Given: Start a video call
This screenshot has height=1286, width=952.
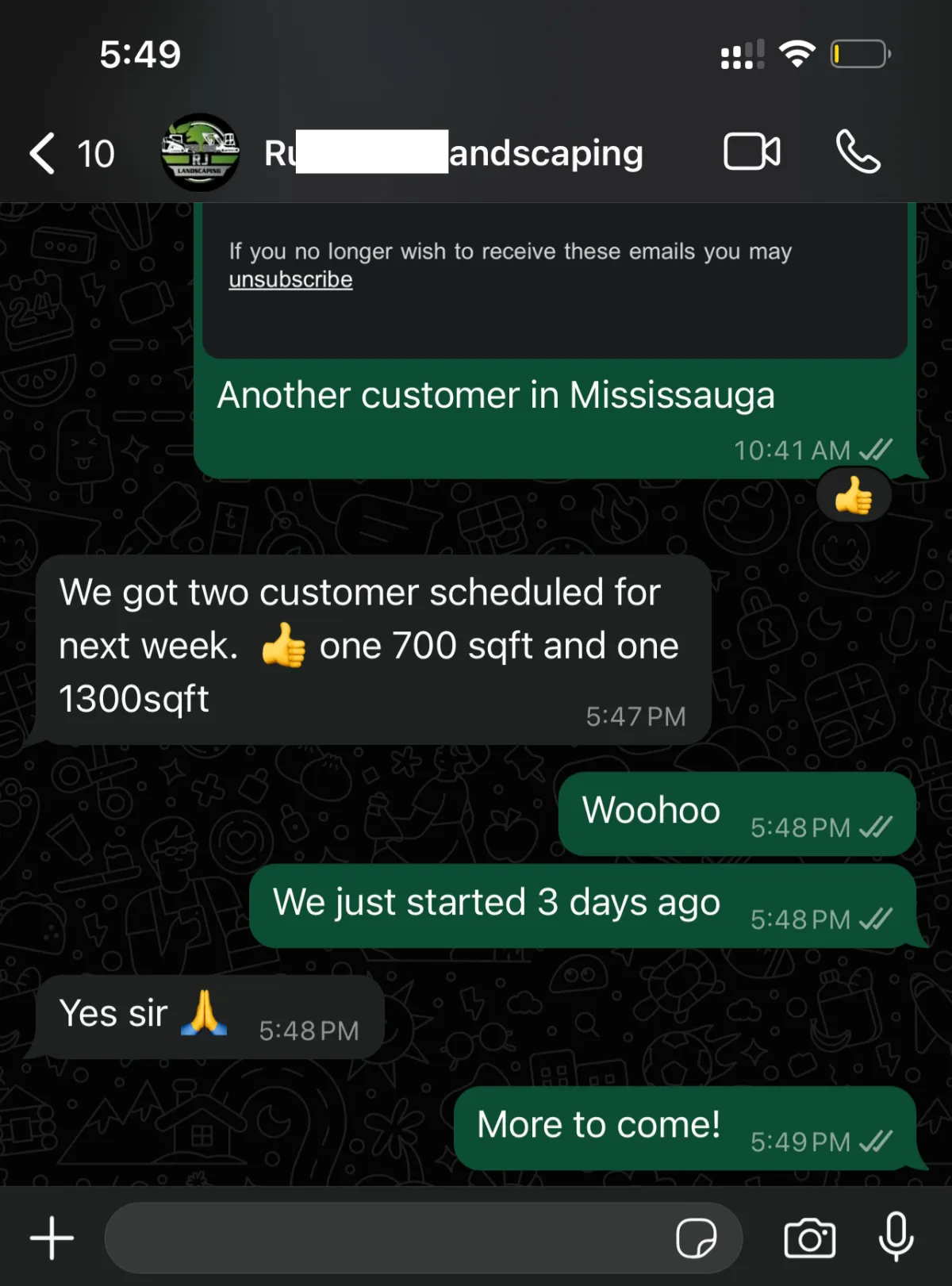Looking at the screenshot, I should [751, 152].
